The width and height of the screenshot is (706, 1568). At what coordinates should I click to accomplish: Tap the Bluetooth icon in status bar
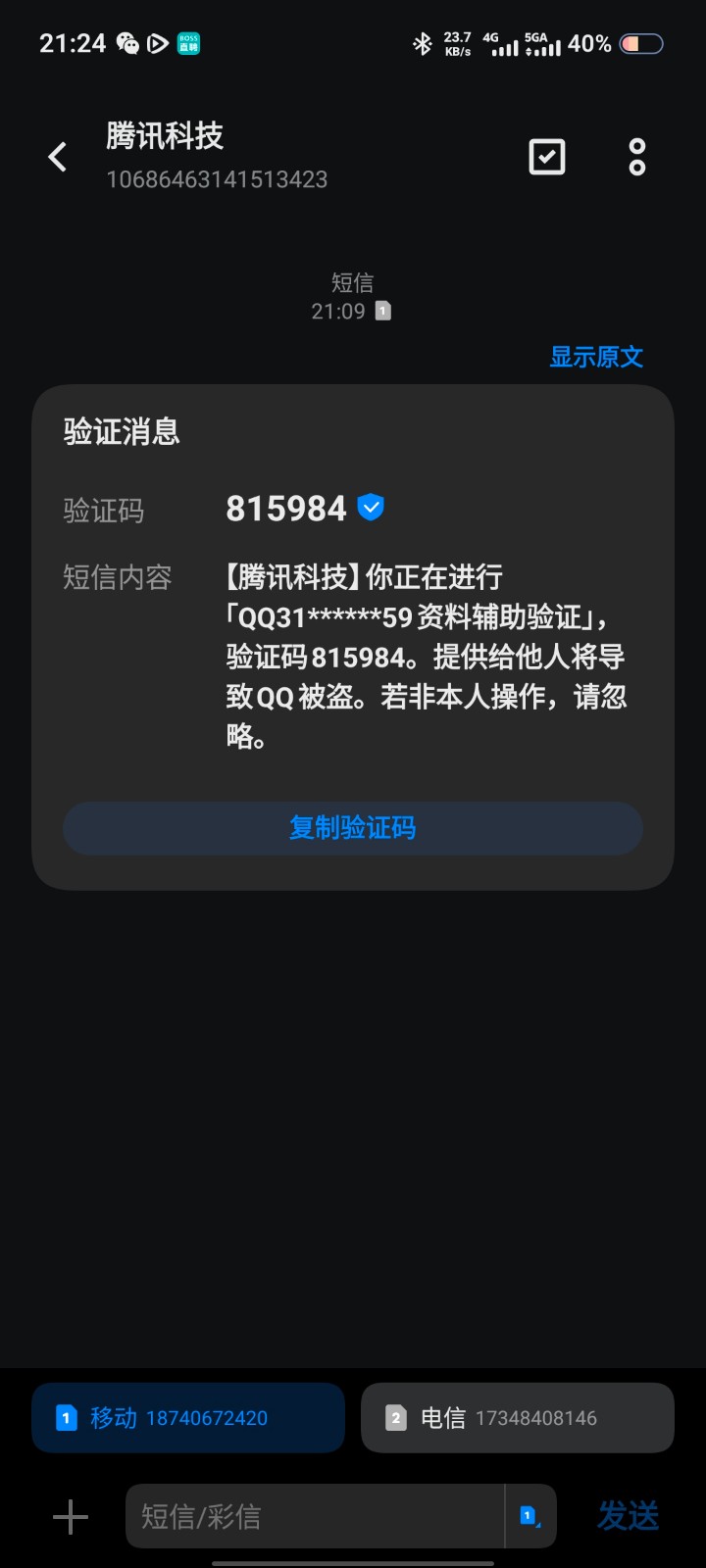point(424,43)
